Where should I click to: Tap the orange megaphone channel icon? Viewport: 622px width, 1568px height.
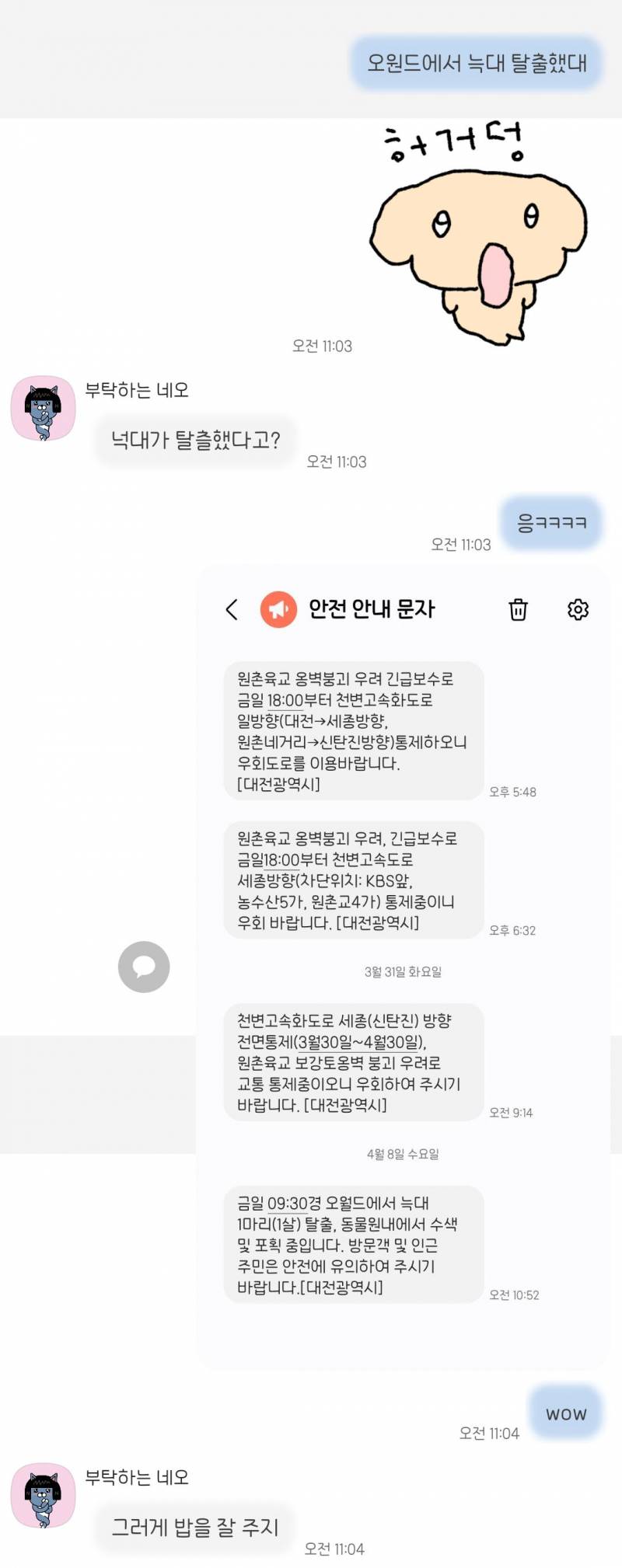[278, 611]
